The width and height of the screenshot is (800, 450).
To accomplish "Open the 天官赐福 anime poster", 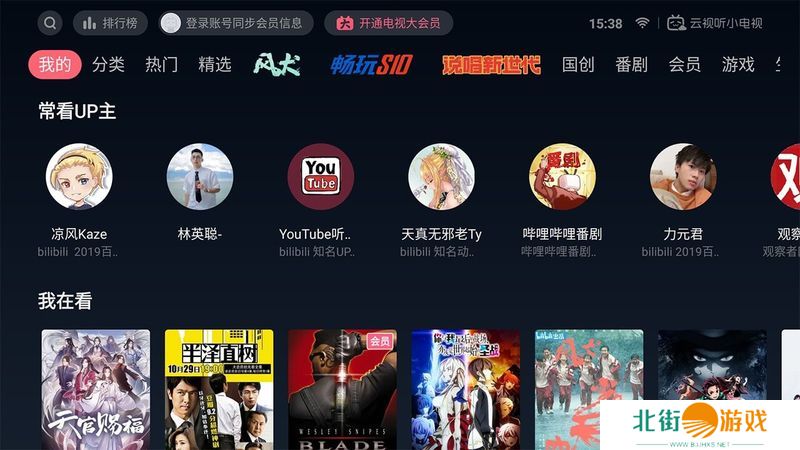I will tap(96, 390).
